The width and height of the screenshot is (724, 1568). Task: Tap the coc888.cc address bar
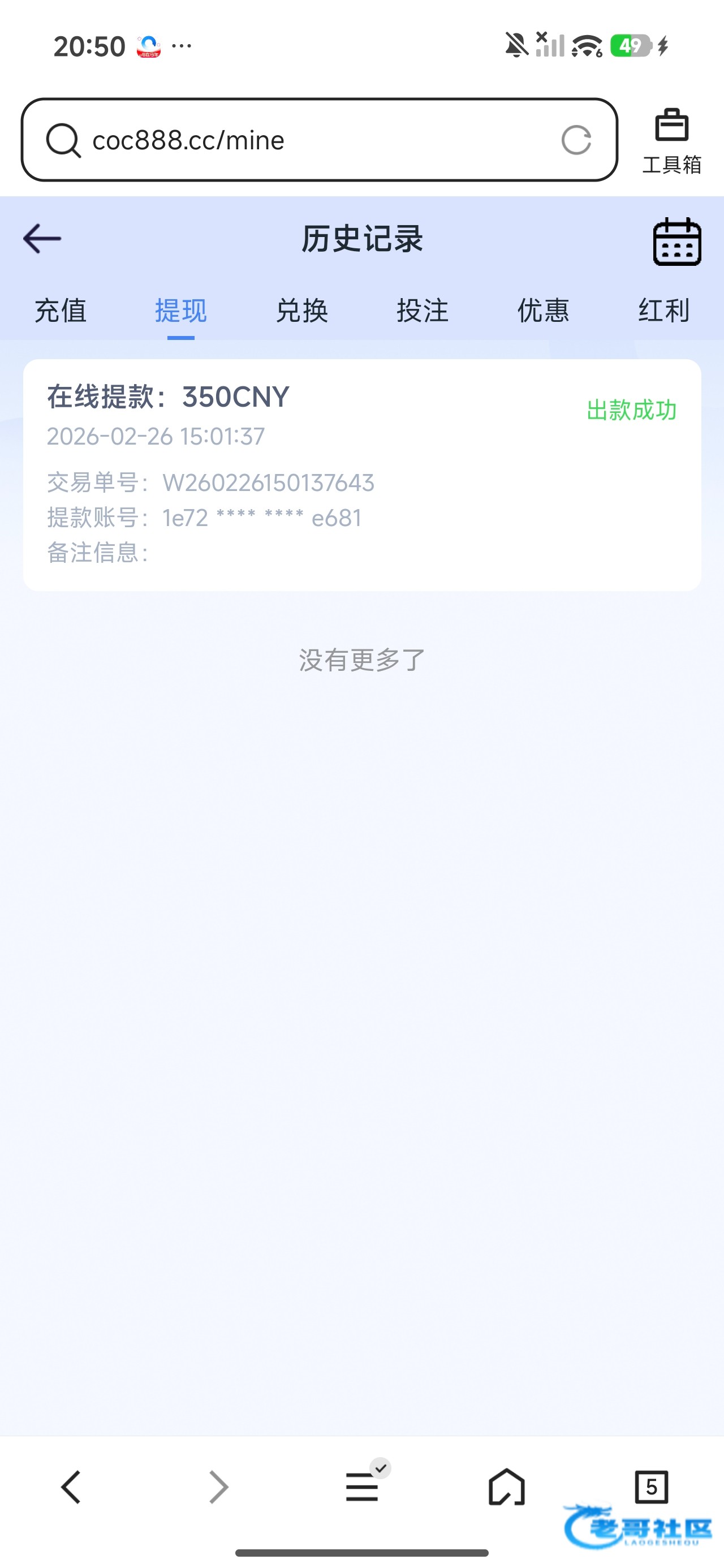pyautogui.click(x=304, y=140)
